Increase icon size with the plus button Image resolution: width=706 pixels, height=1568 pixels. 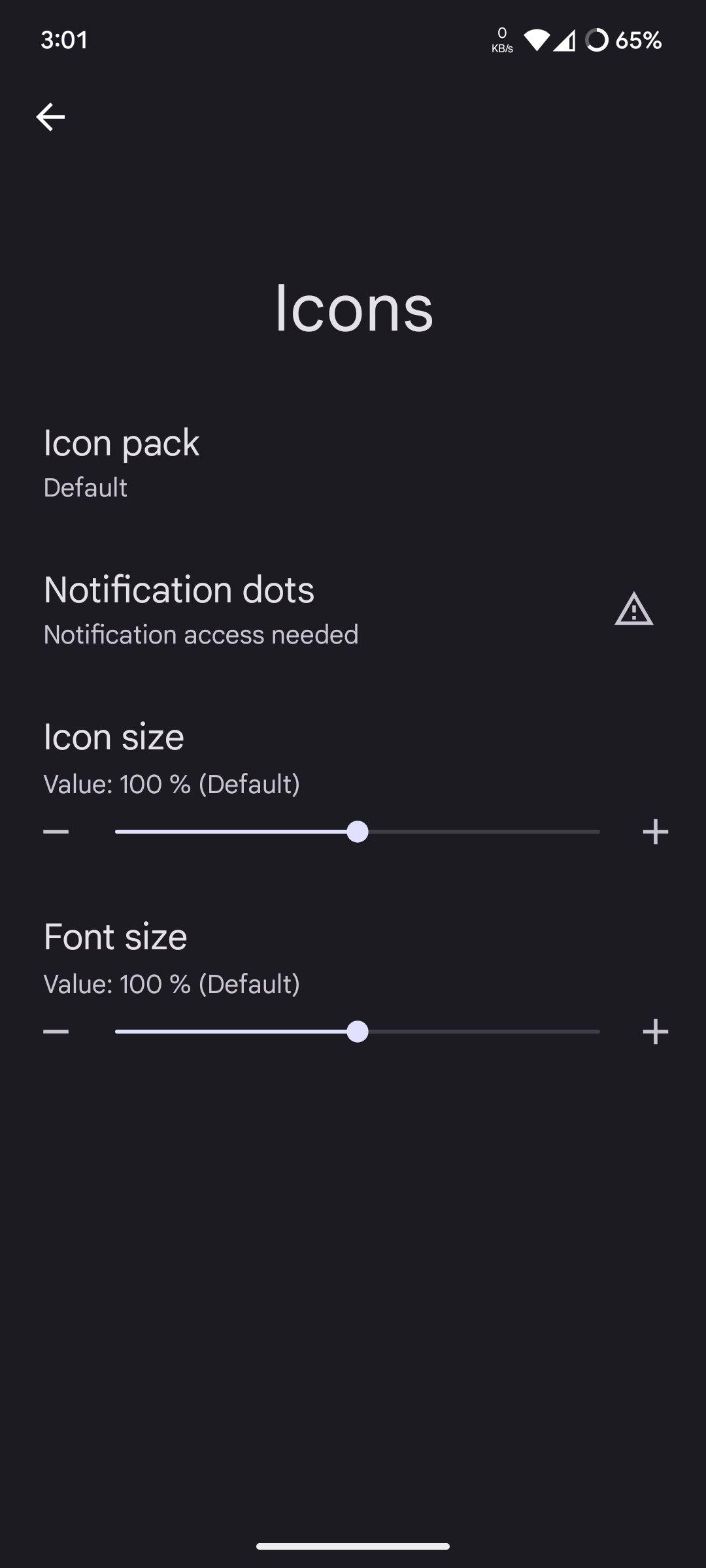655,832
